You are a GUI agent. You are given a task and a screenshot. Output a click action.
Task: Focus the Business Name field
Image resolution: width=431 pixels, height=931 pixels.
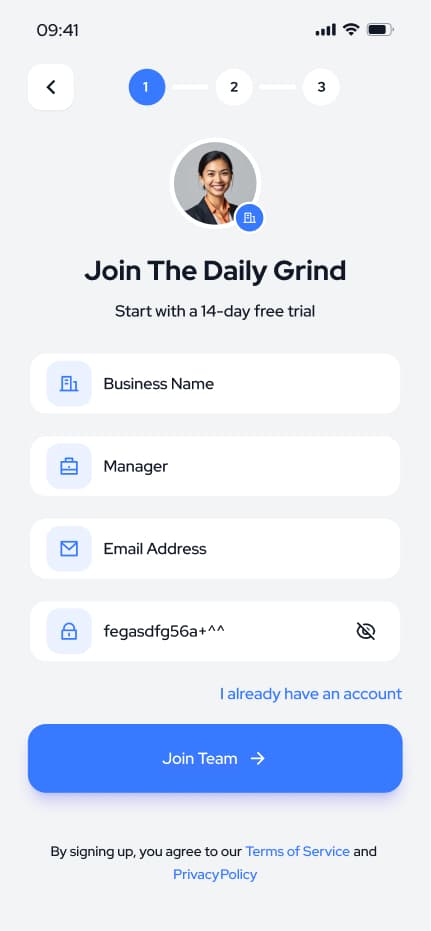(x=215, y=384)
